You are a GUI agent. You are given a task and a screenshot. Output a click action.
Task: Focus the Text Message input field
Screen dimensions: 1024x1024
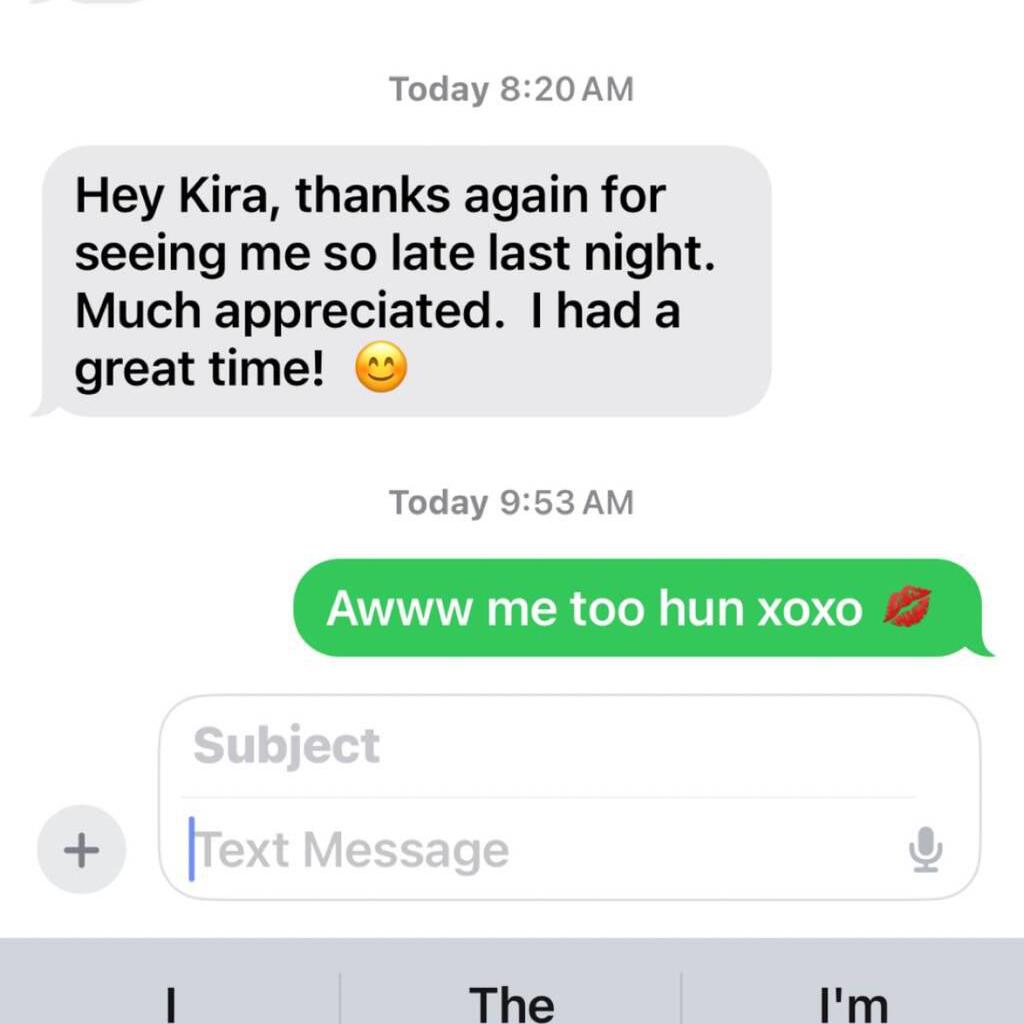(x=540, y=851)
